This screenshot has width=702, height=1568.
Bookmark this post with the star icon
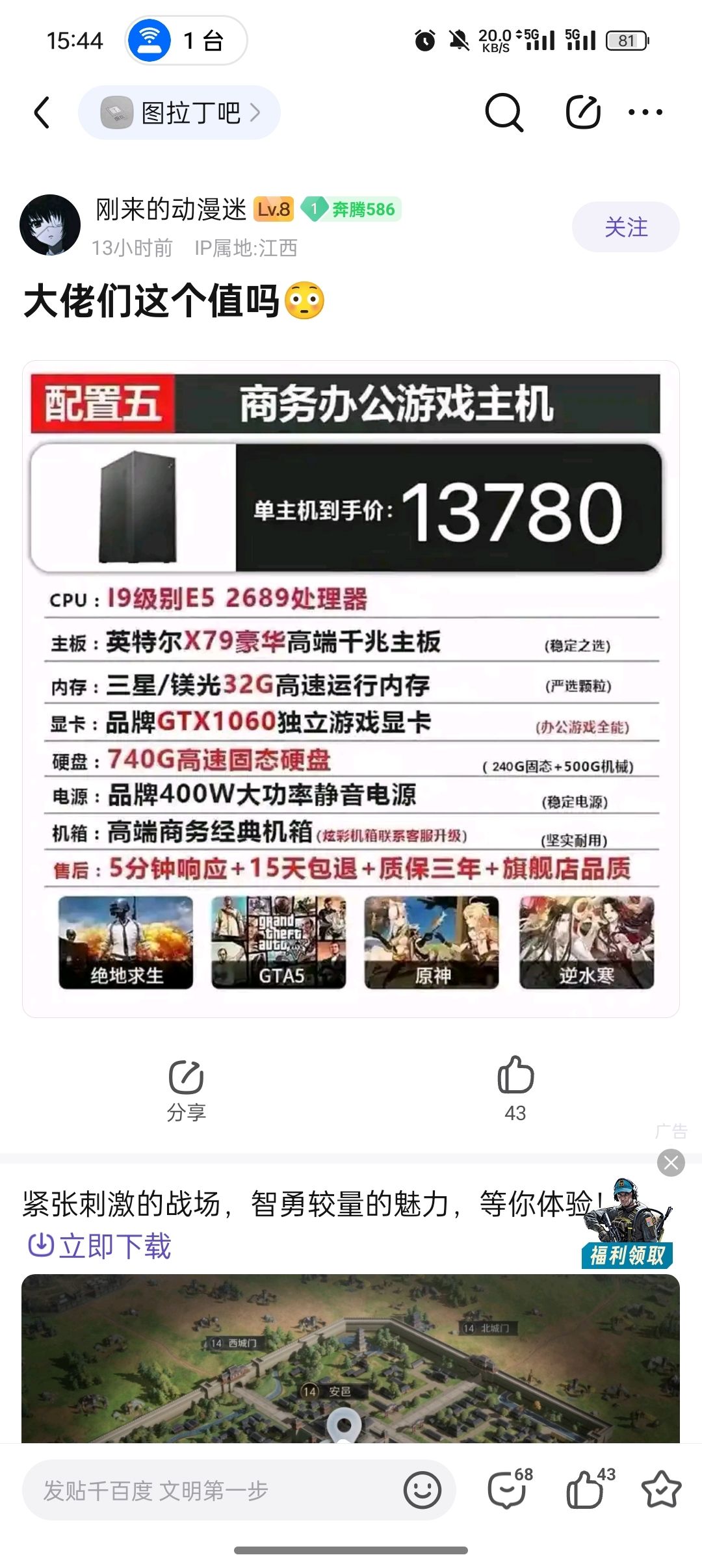tap(661, 1489)
